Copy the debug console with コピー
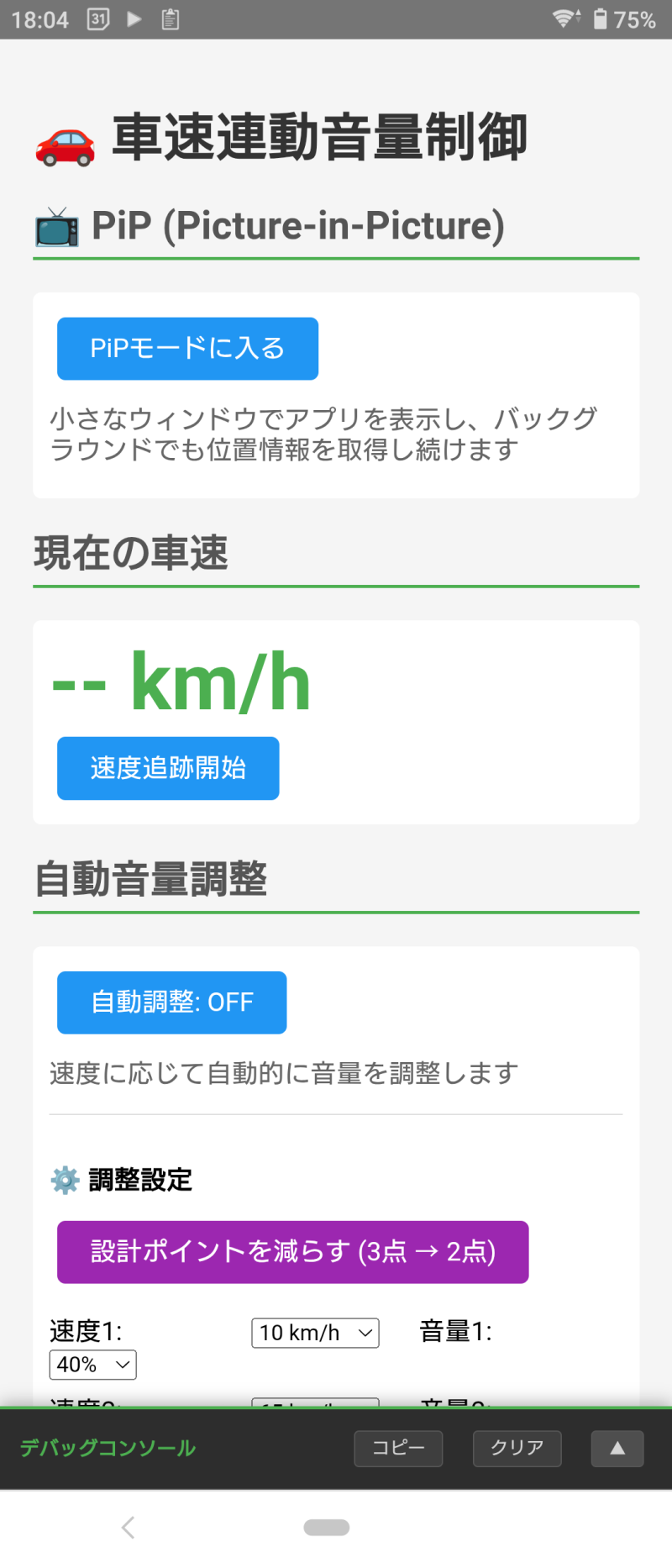Screen dimensions: 672x1568 tap(398, 1448)
